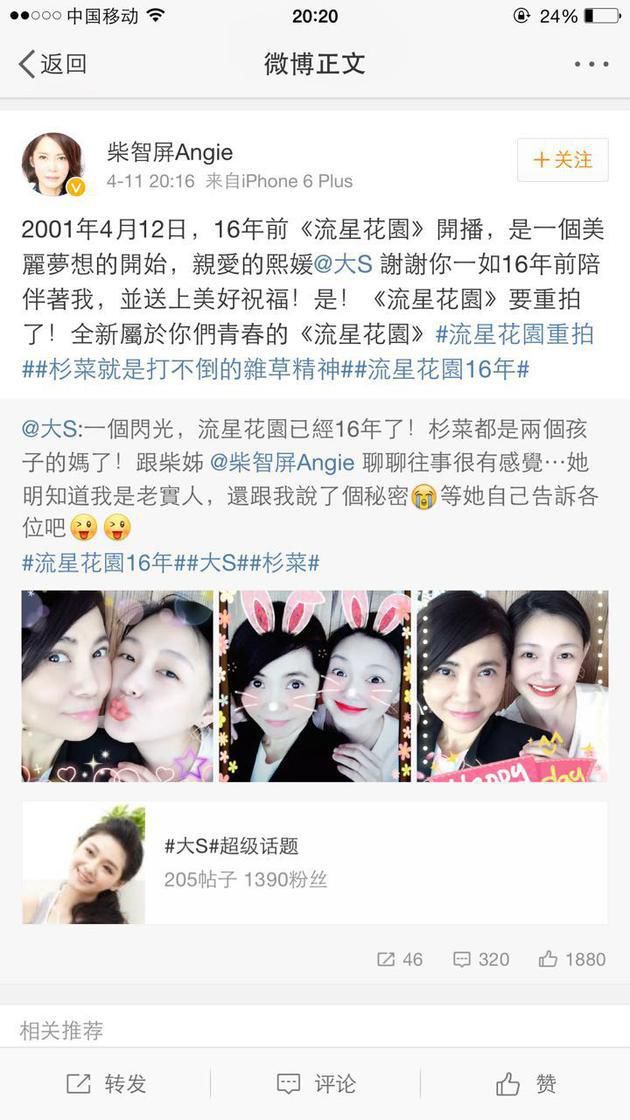Open the 320 comments on reposted post
Screen dimensions: 630x1120
point(481,959)
